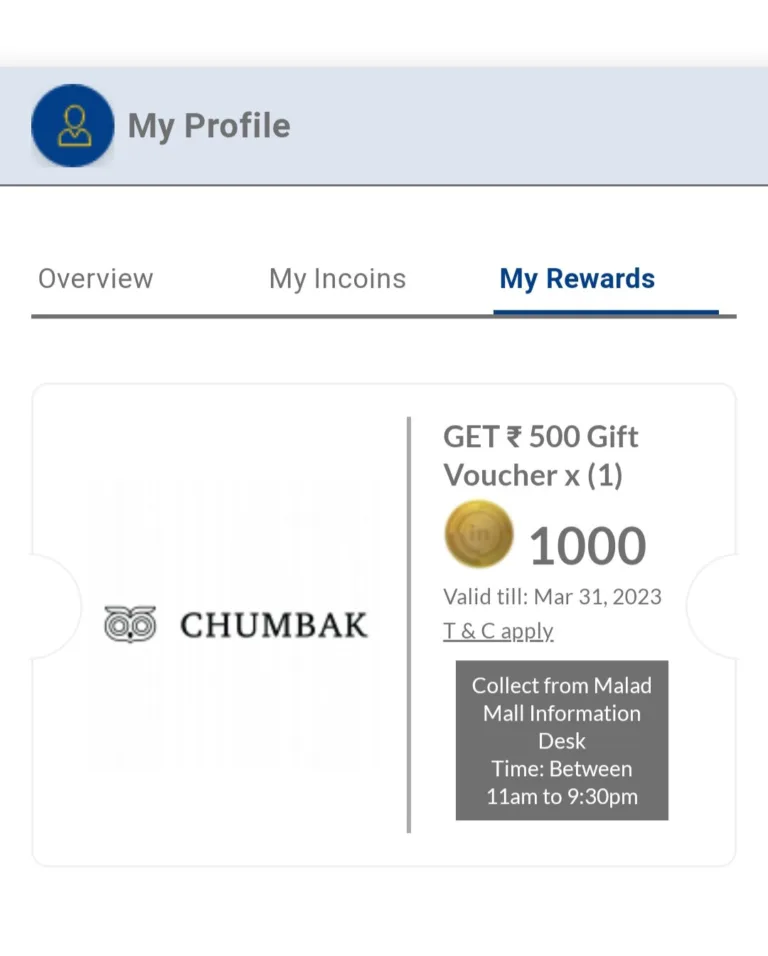Screen dimensions: 768x956
Task: Switch to the Overview tab
Action: (95, 279)
